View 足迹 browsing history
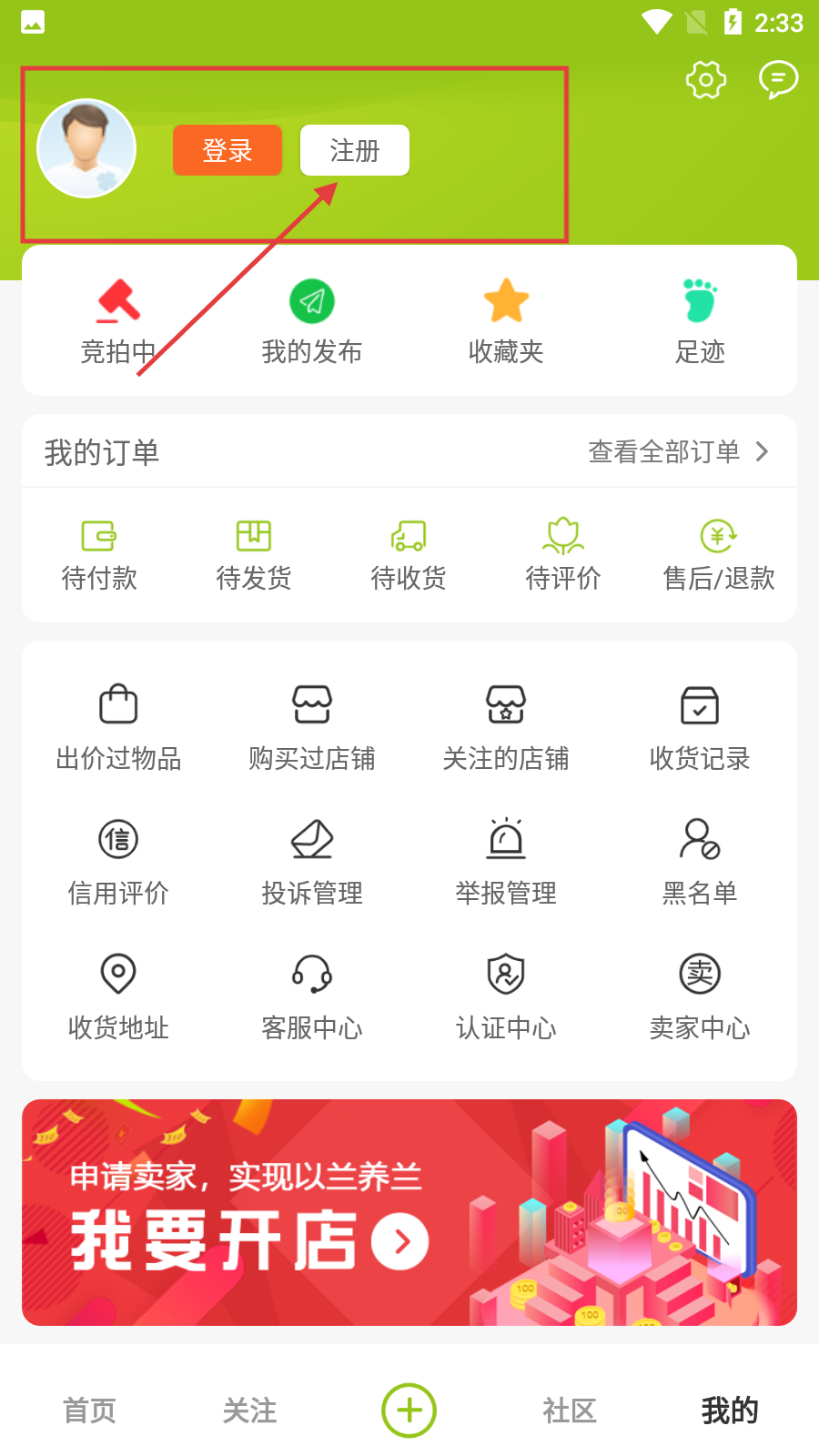The width and height of the screenshot is (819, 1456). (x=700, y=321)
